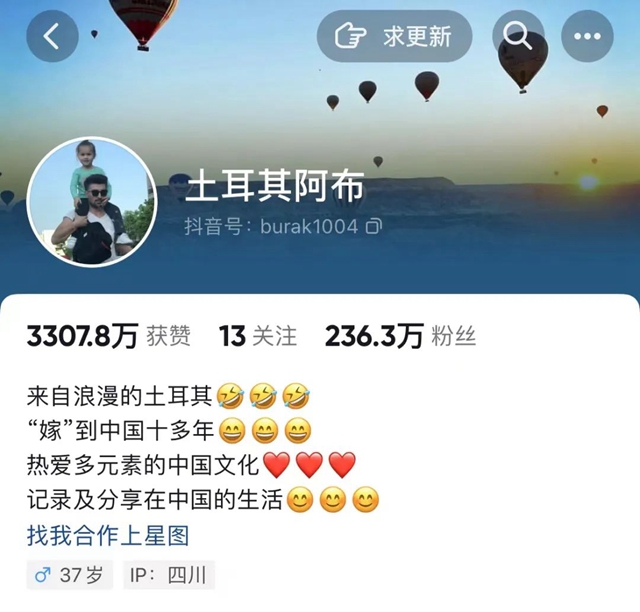View the 13 关注 following list

(258, 336)
